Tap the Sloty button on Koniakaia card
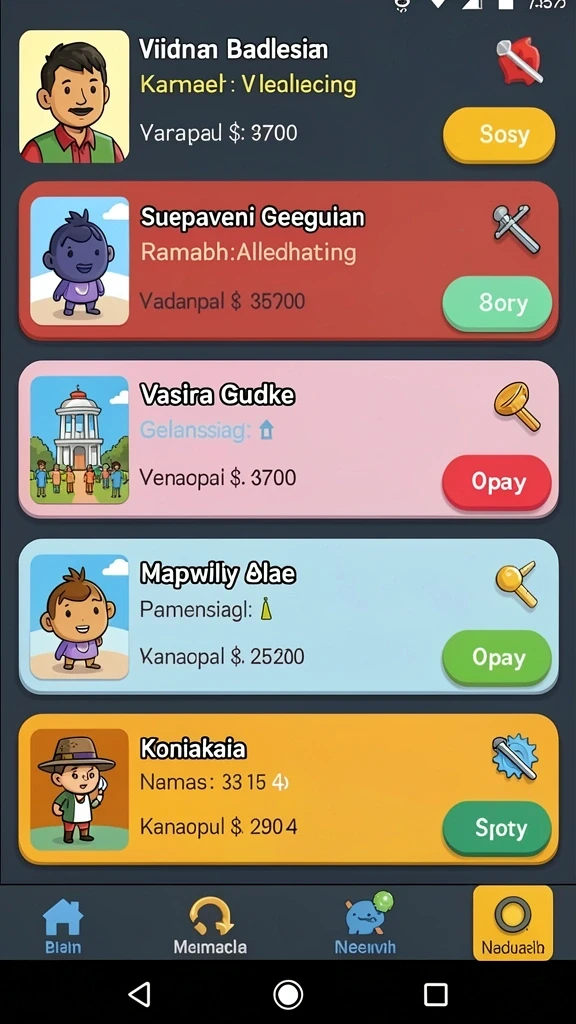Image resolution: width=576 pixels, height=1024 pixels. pyautogui.click(x=497, y=828)
